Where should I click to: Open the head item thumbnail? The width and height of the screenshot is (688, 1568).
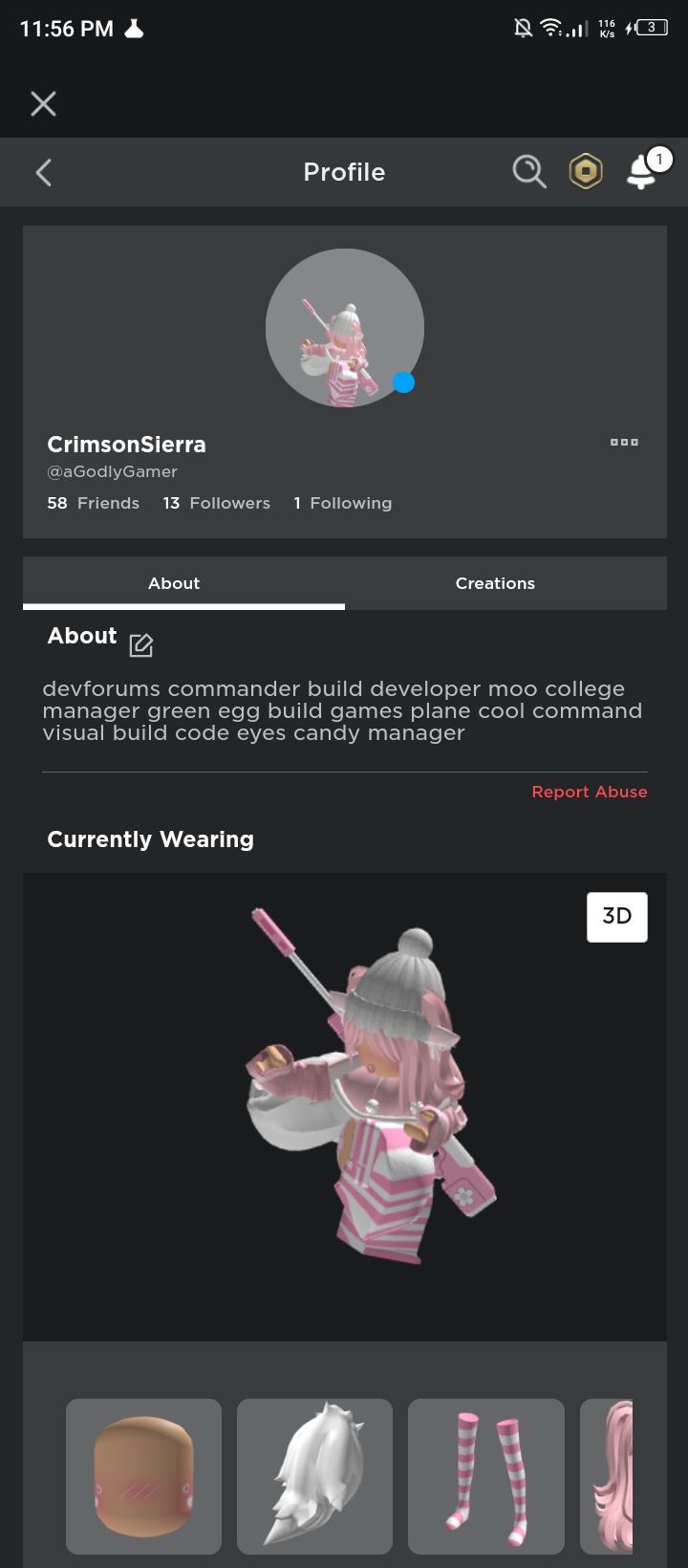click(143, 1476)
